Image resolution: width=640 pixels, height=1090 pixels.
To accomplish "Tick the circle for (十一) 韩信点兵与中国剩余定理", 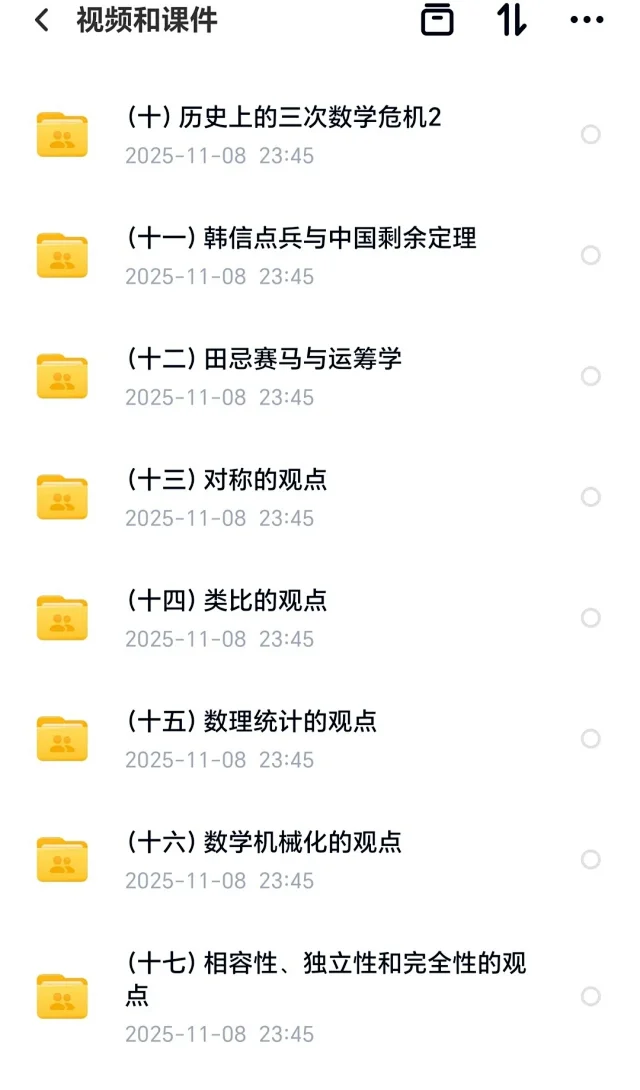I will click(591, 255).
